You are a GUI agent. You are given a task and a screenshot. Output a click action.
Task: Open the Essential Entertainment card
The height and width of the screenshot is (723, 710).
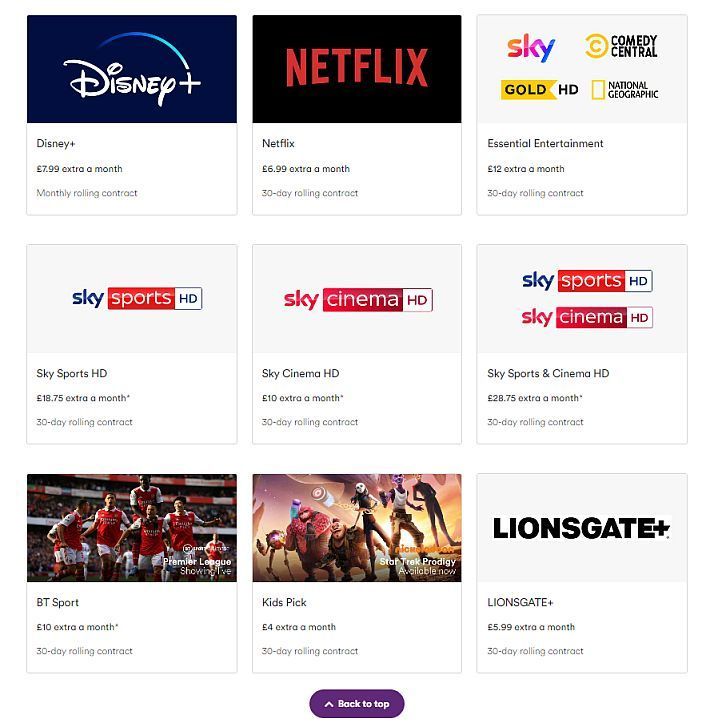click(581, 114)
